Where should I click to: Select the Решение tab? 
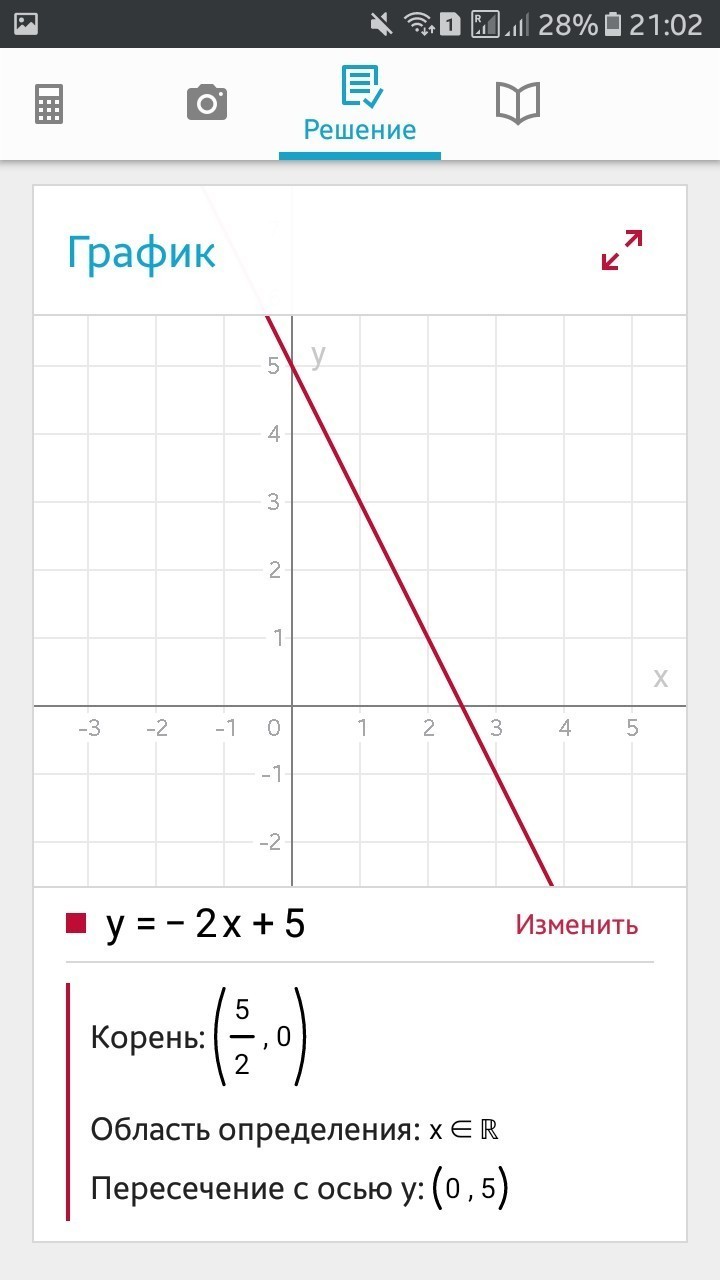[x=360, y=105]
